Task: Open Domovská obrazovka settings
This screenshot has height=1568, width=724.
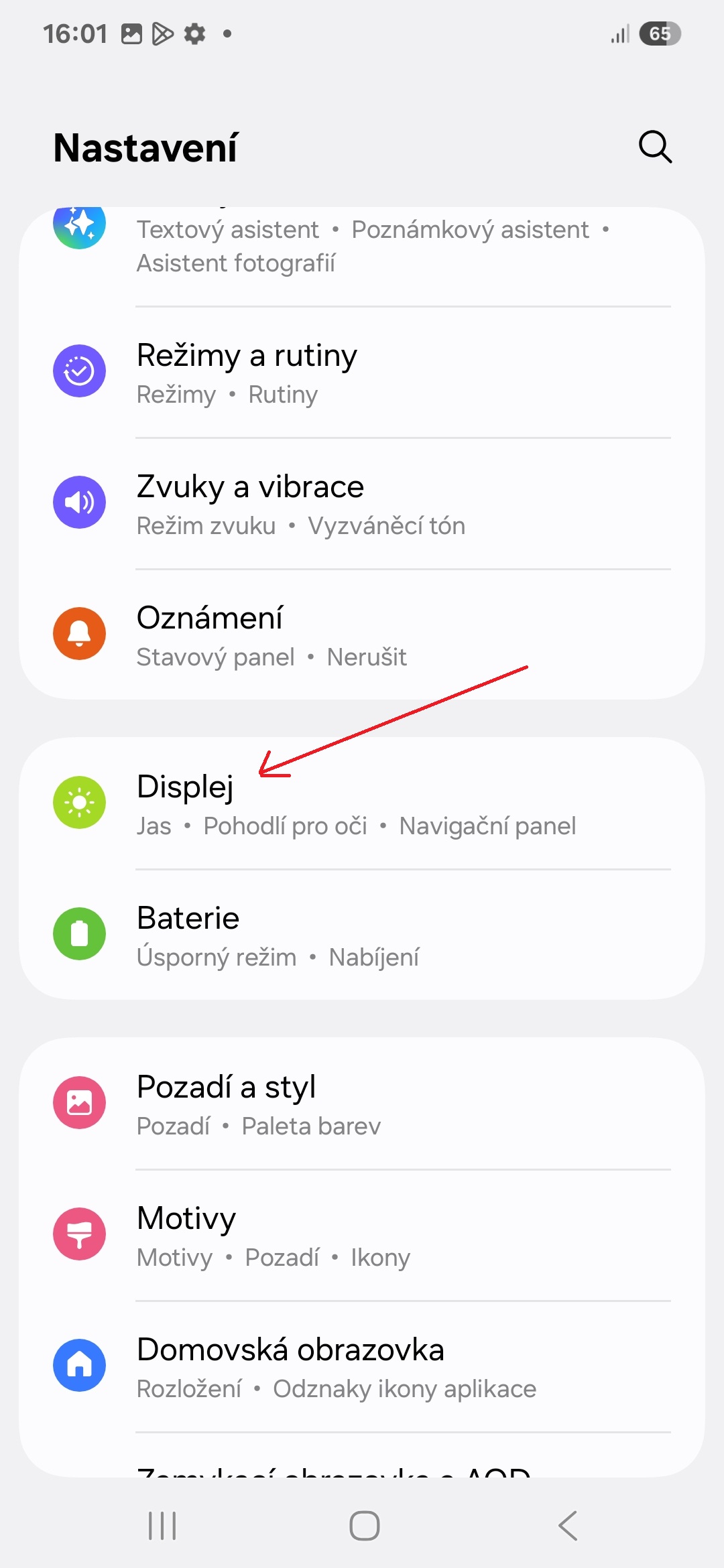Action: click(362, 1367)
